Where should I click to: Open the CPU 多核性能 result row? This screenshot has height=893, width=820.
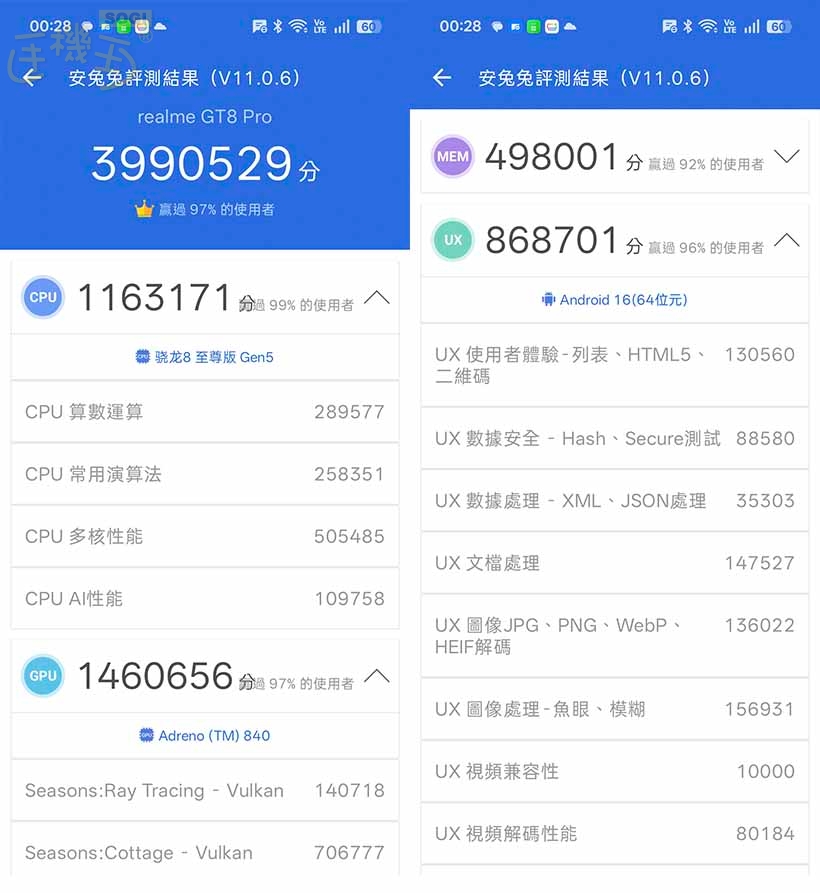[204, 536]
